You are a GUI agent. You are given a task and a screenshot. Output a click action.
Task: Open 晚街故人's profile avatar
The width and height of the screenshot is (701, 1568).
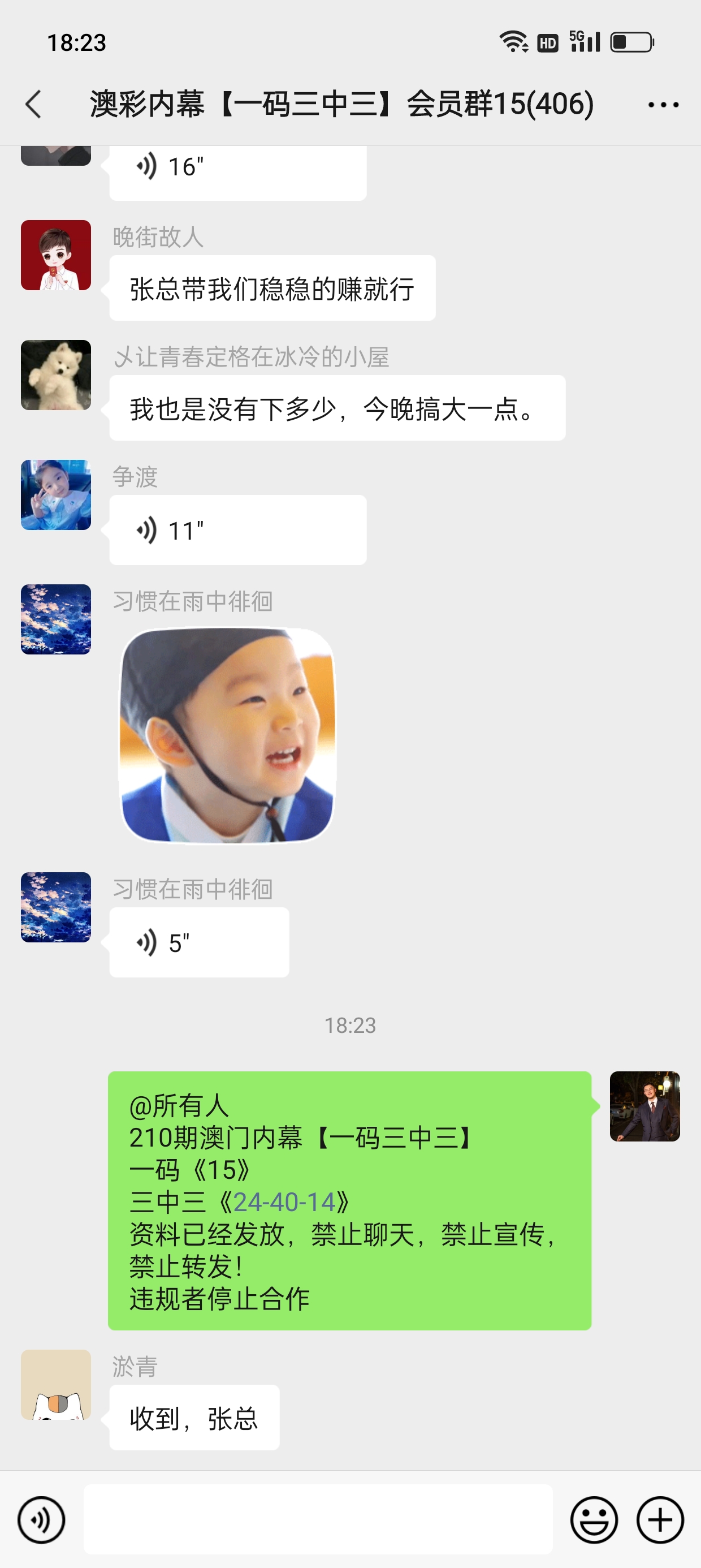tap(56, 255)
